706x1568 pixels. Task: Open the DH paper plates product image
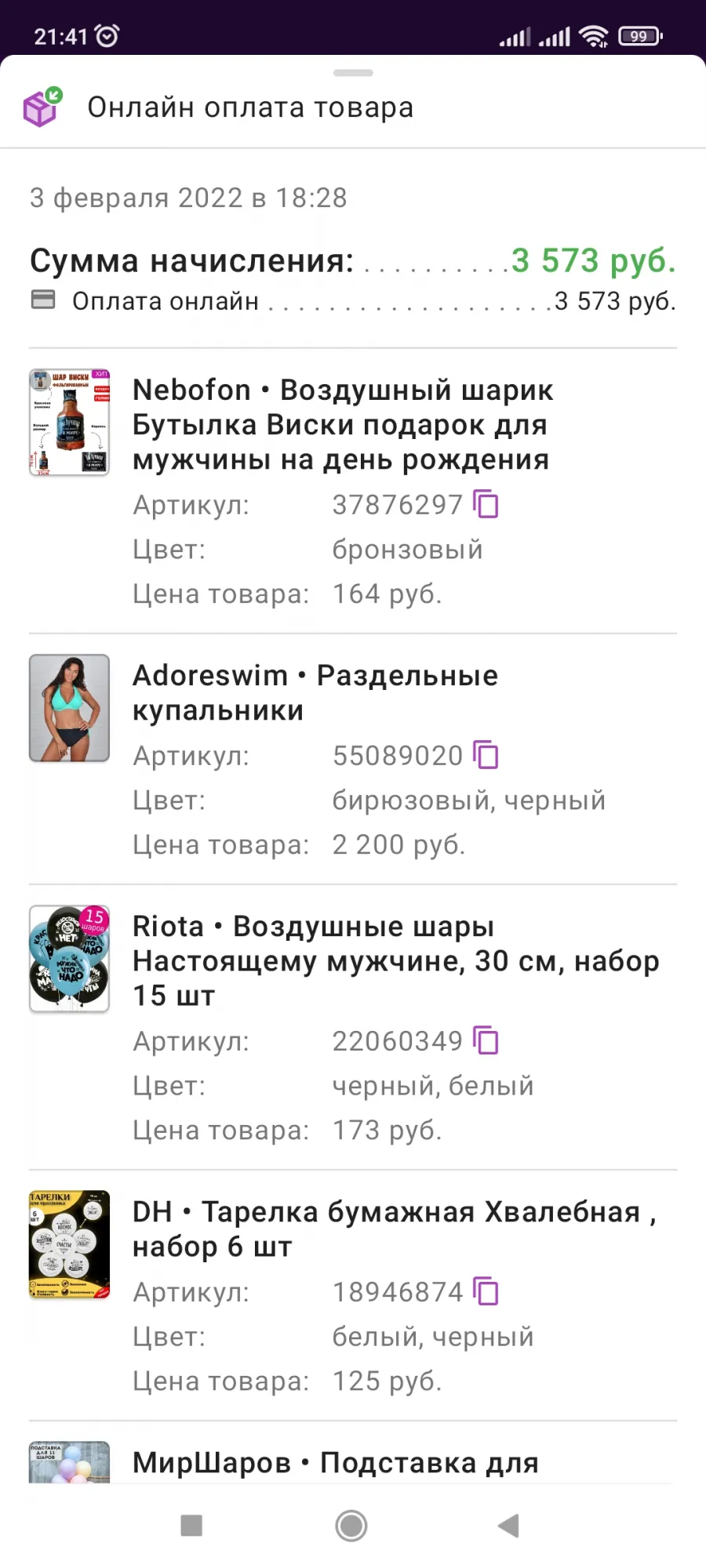(69, 1244)
